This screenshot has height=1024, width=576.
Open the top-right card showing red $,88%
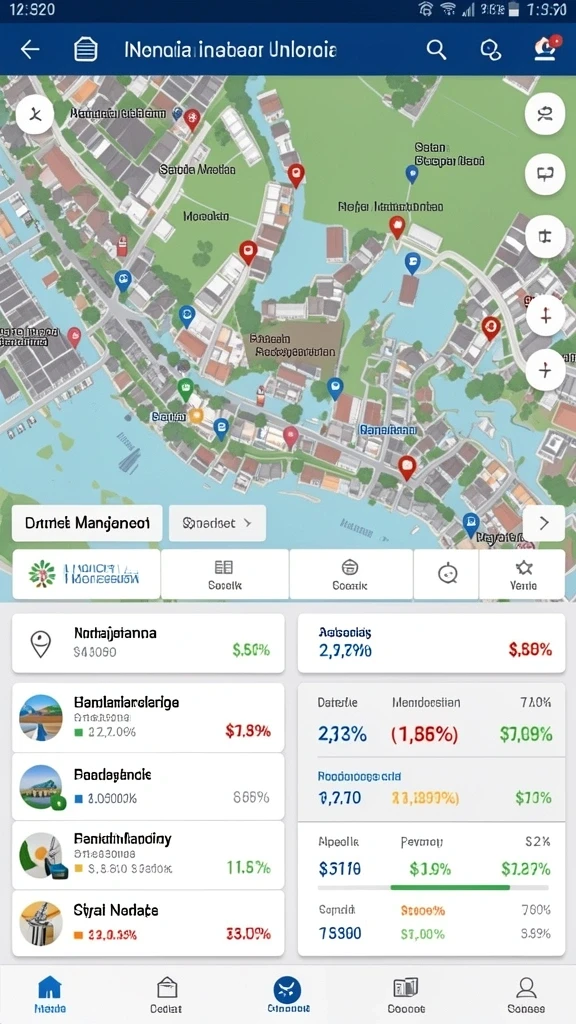[431, 643]
